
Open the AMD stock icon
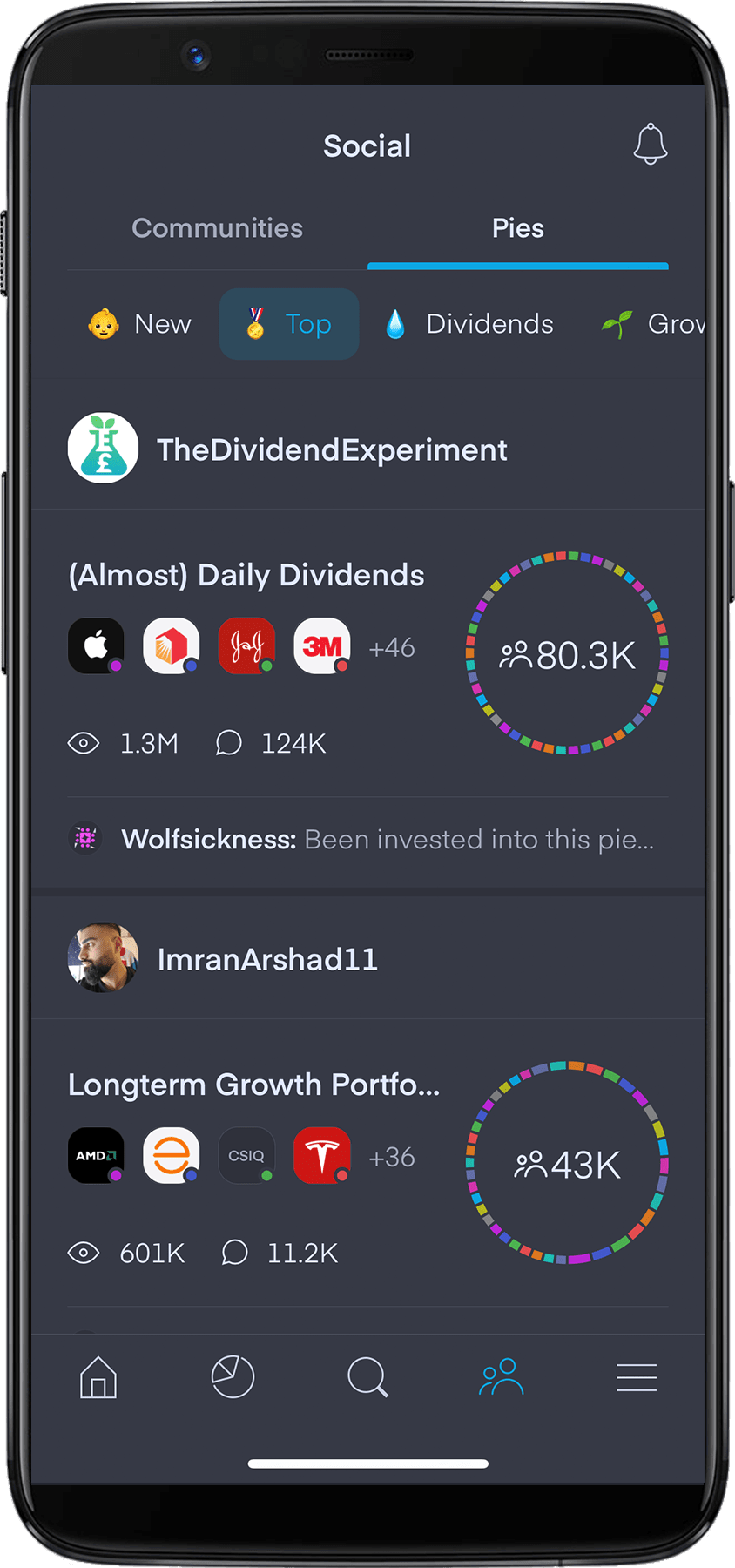pyautogui.click(x=96, y=1155)
